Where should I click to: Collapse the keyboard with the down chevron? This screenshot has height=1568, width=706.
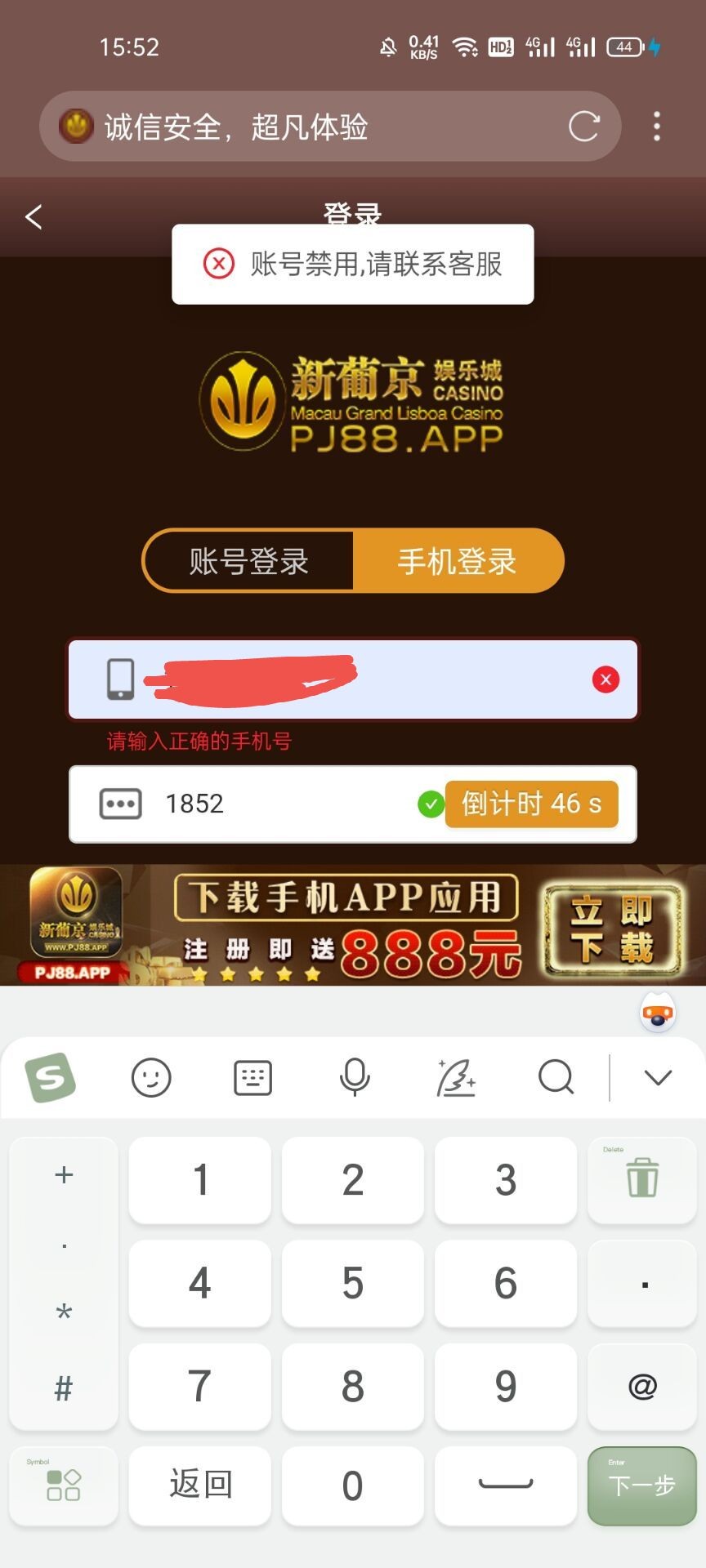(x=658, y=1077)
